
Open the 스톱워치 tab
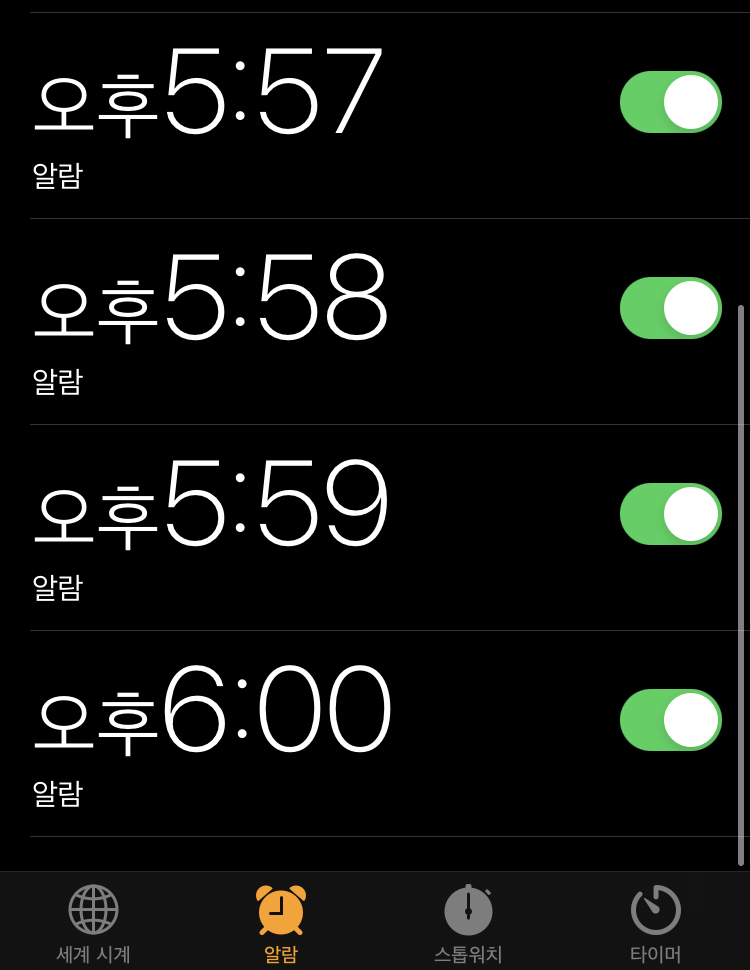point(468,924)
